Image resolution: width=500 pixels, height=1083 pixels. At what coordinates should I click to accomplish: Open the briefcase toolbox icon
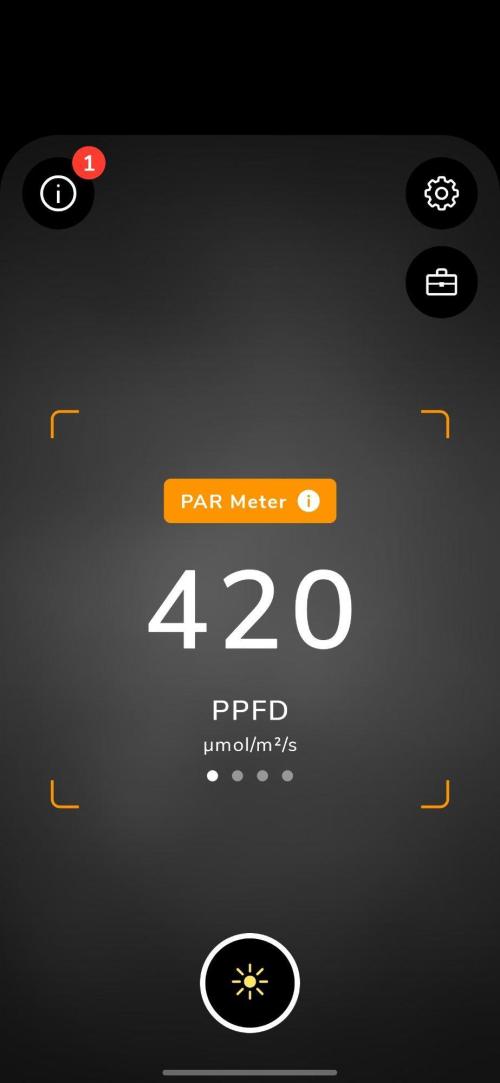pyautogui.click(x=441, y=282)
